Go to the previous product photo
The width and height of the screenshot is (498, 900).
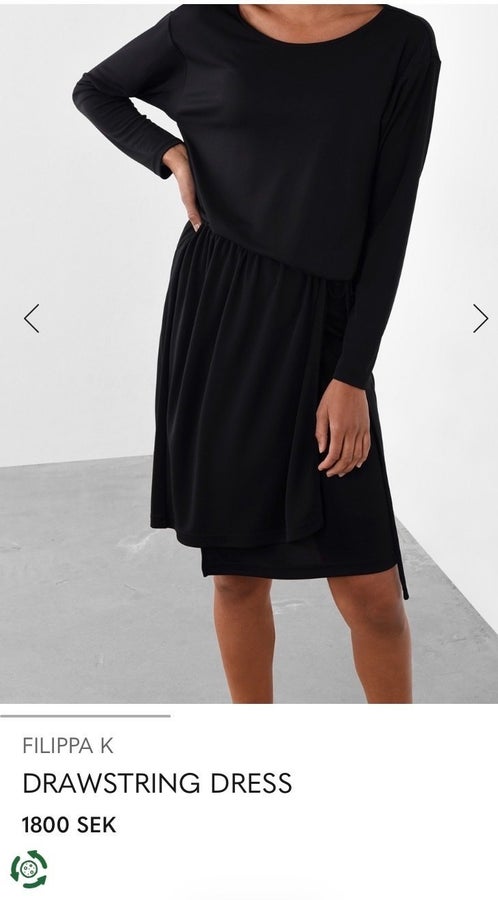point(32,319)
